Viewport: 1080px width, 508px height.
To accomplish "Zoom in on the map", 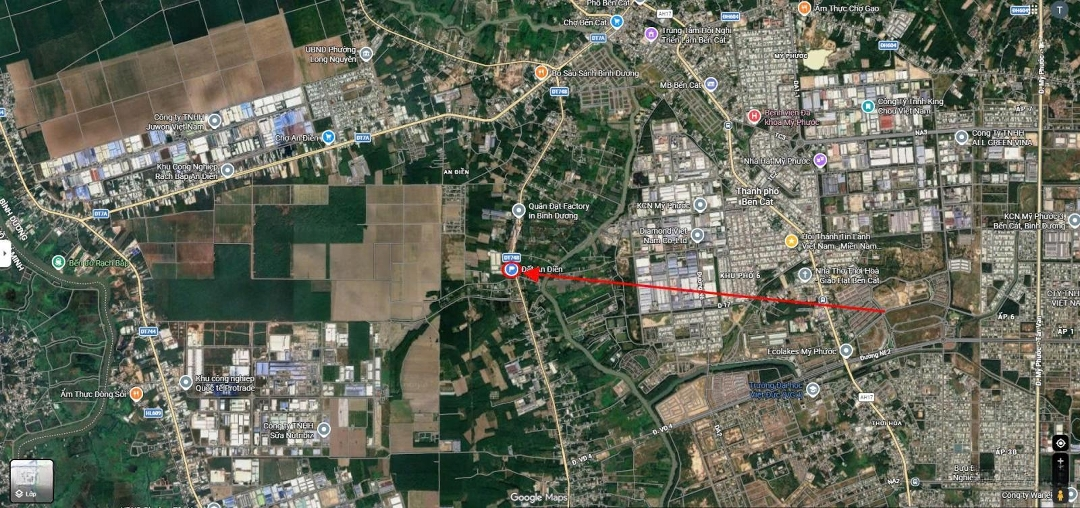I will click(x=1060, y=463).
